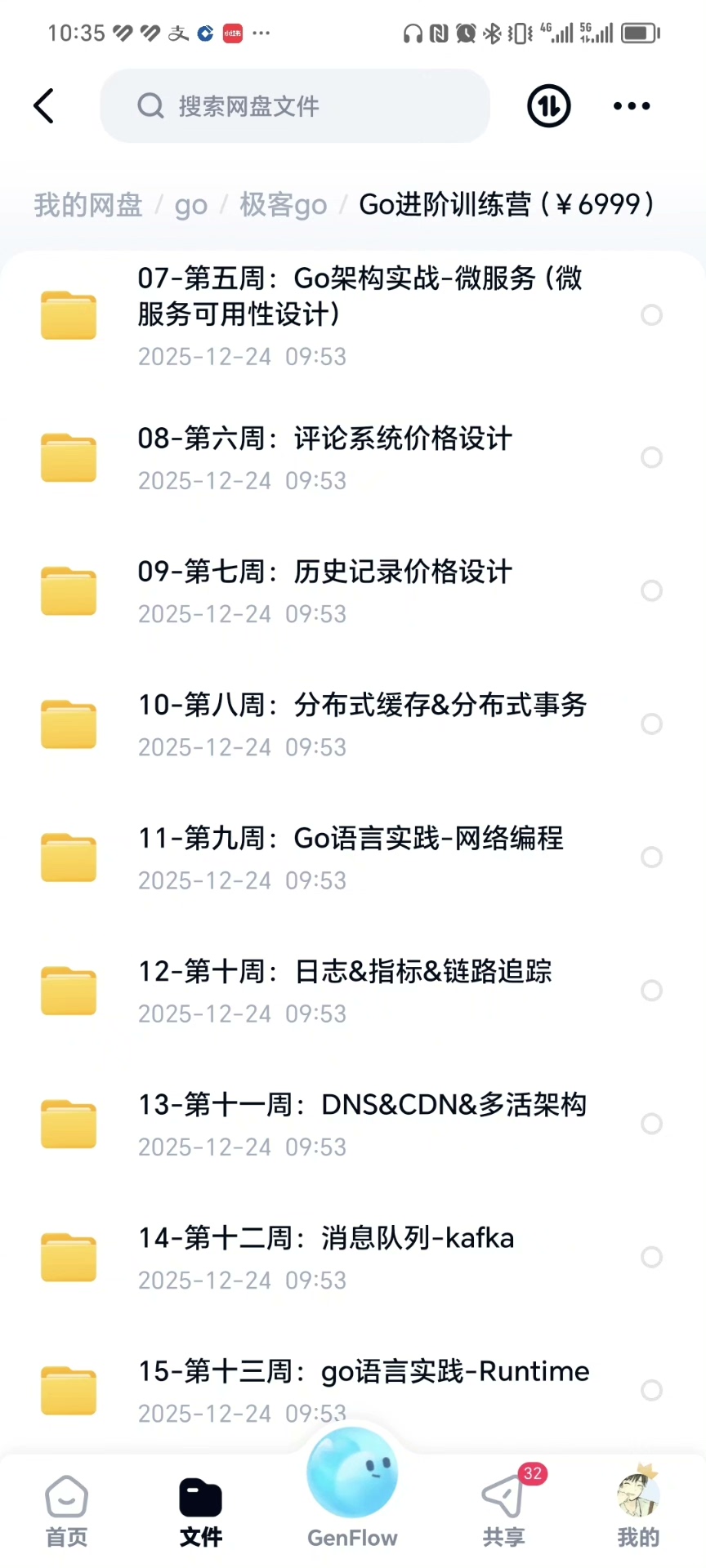Go back using the top-left arrow
Screen dimensions: 706x1568
44,106
